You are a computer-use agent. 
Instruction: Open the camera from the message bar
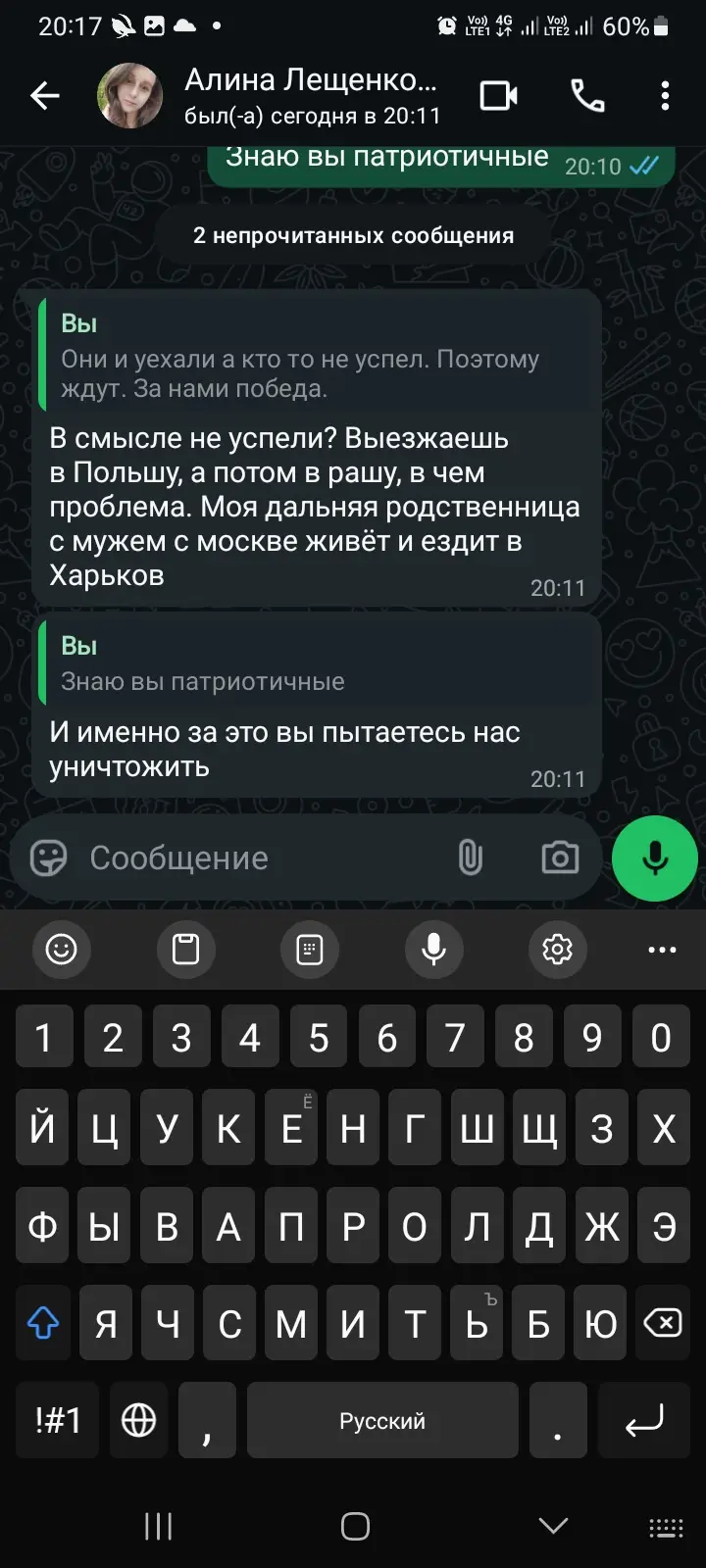click(560, 858)
